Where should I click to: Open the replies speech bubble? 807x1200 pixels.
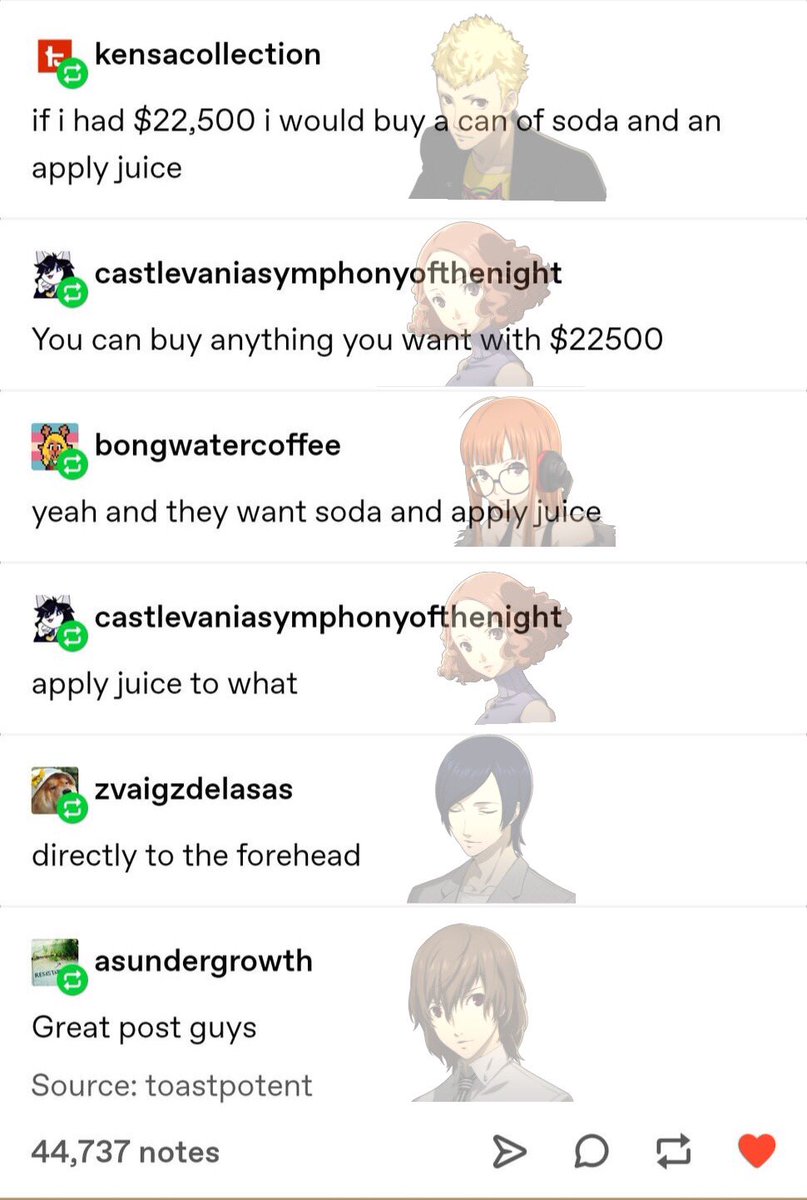[x=591, y=1153]
